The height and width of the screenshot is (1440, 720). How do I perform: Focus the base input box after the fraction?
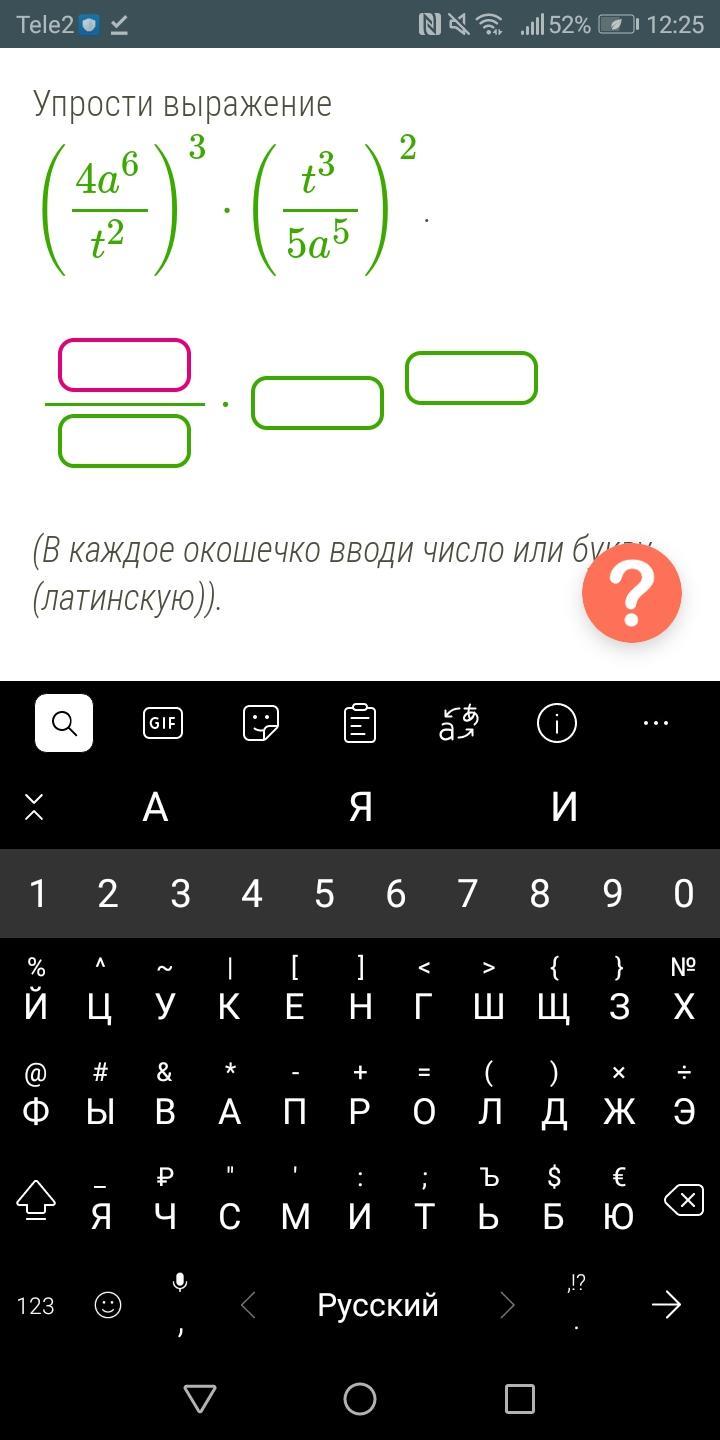(317, 403)
